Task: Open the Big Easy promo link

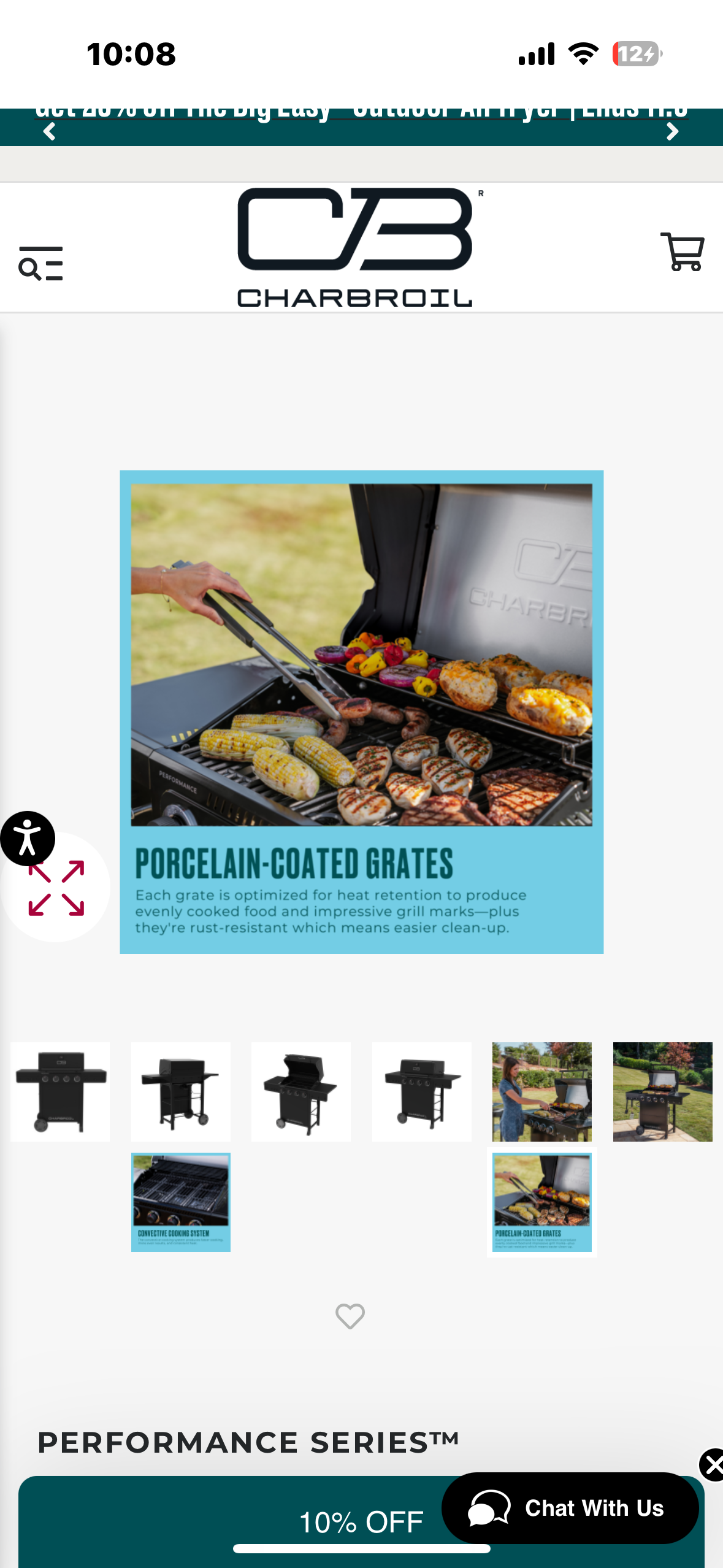Action: click(x=361, y=112)
